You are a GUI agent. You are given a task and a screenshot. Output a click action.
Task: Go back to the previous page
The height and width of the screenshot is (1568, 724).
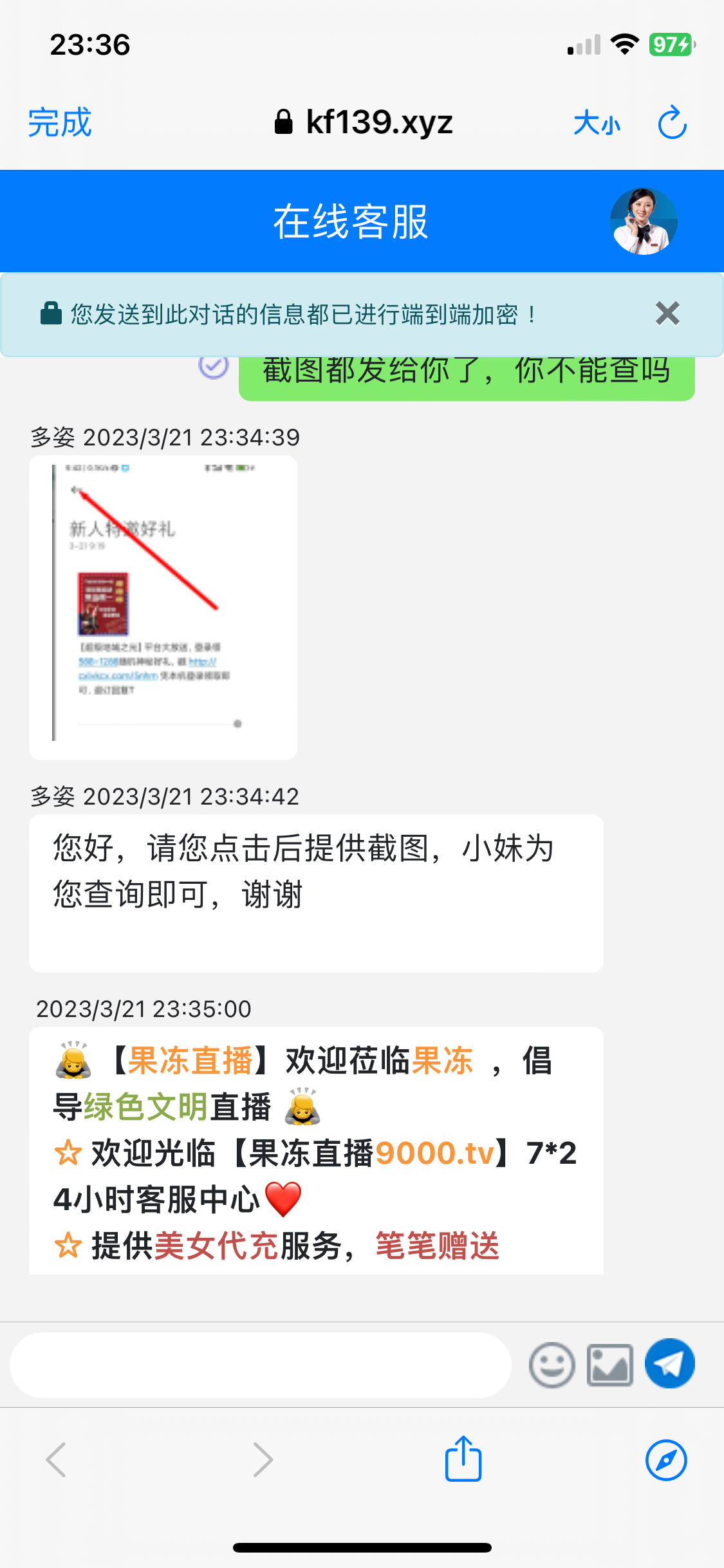(x=57, y=1460)
